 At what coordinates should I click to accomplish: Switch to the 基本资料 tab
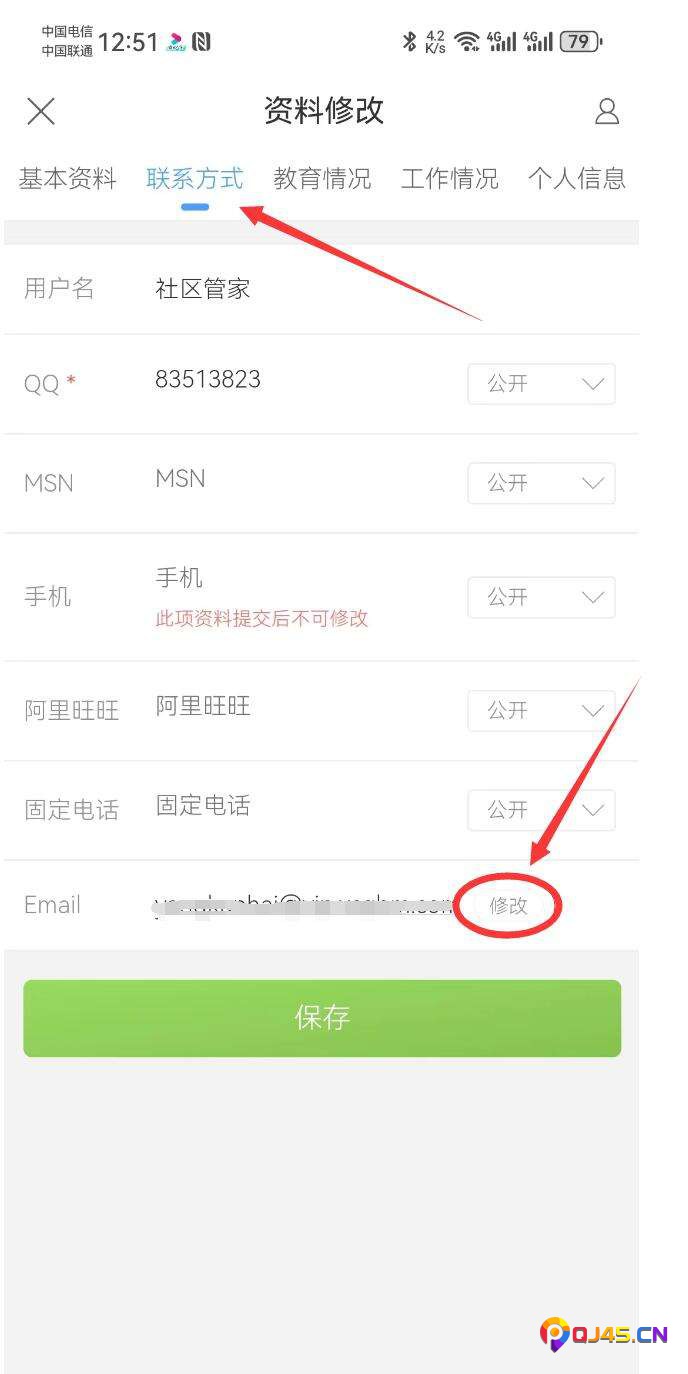pyautogui.click(x=68, y=179)
